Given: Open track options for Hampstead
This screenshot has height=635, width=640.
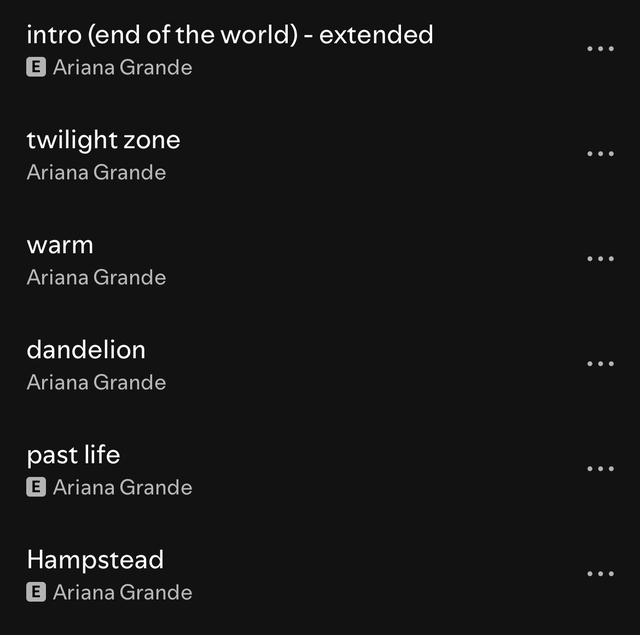Looking at the screenshot, I should [x=600, y=574].
